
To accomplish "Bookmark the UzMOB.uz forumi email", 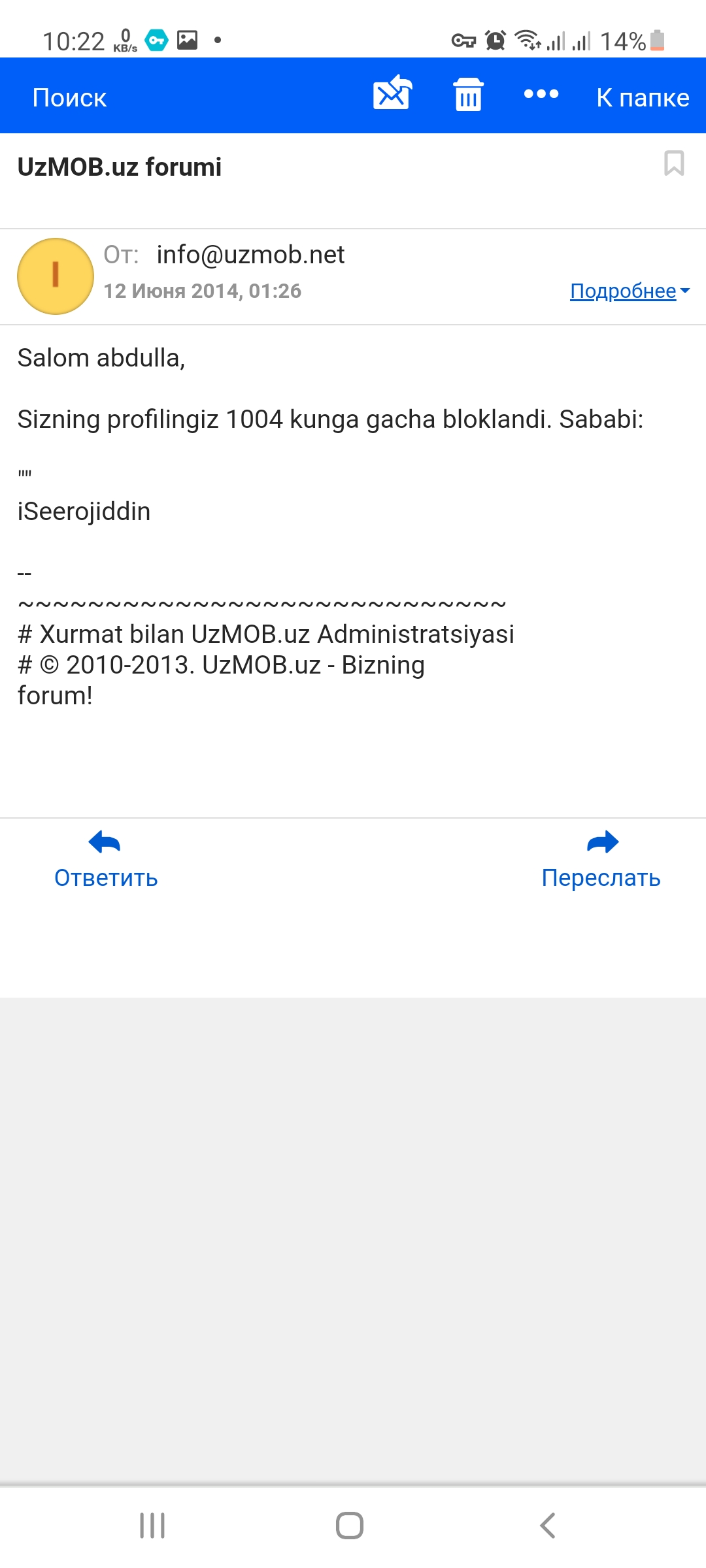I will point(674,163).
